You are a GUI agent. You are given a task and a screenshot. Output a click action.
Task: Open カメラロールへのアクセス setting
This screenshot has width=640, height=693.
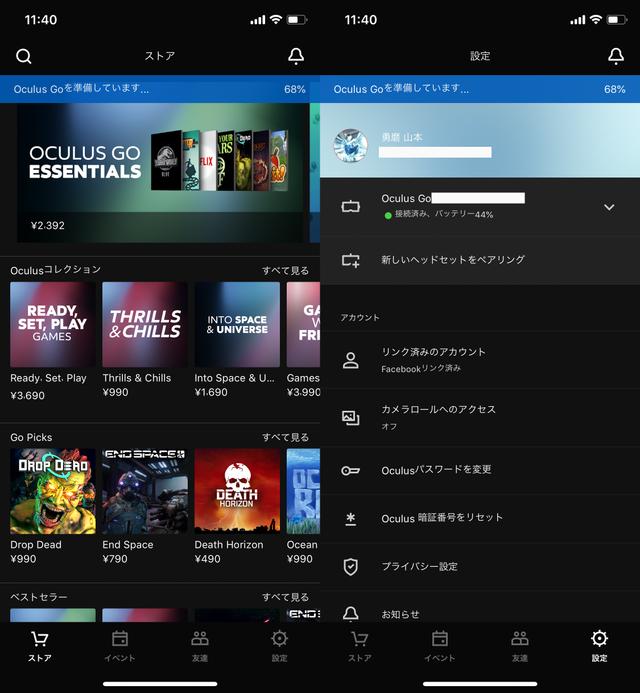[480, 417]
